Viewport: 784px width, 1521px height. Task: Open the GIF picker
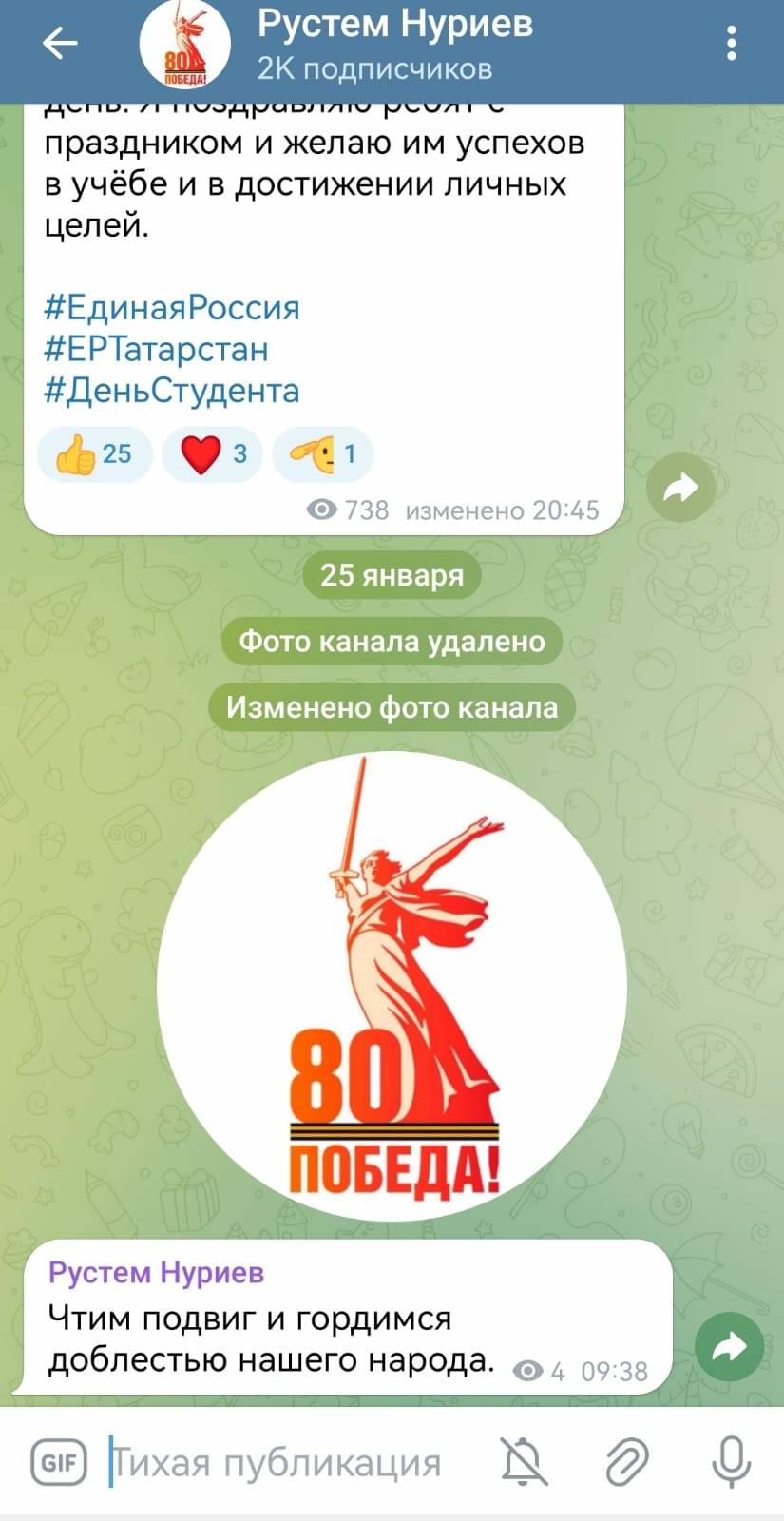[x=59, y=1461]
